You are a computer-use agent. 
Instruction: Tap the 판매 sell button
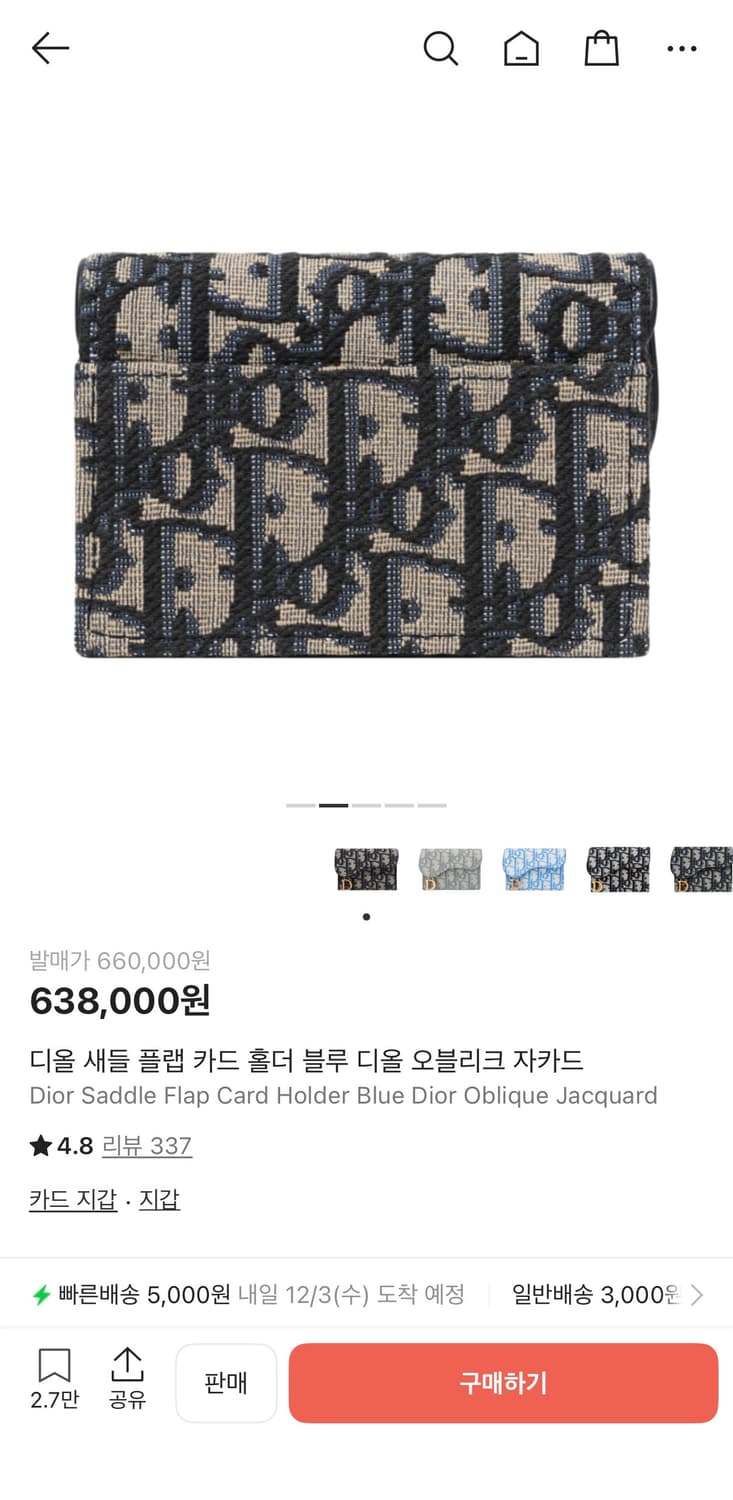click(x=226, y=1383)
